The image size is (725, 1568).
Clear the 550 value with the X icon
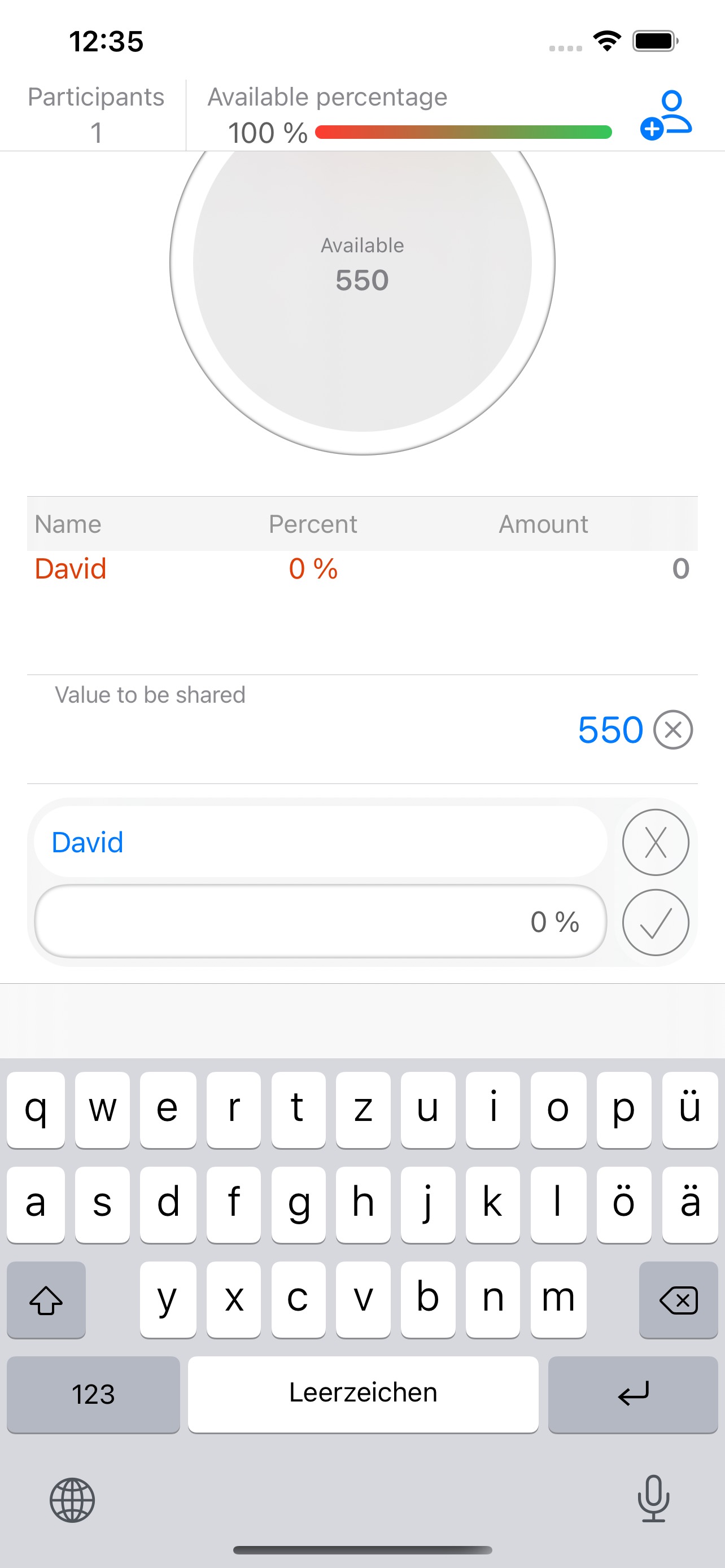coord(672,730)
